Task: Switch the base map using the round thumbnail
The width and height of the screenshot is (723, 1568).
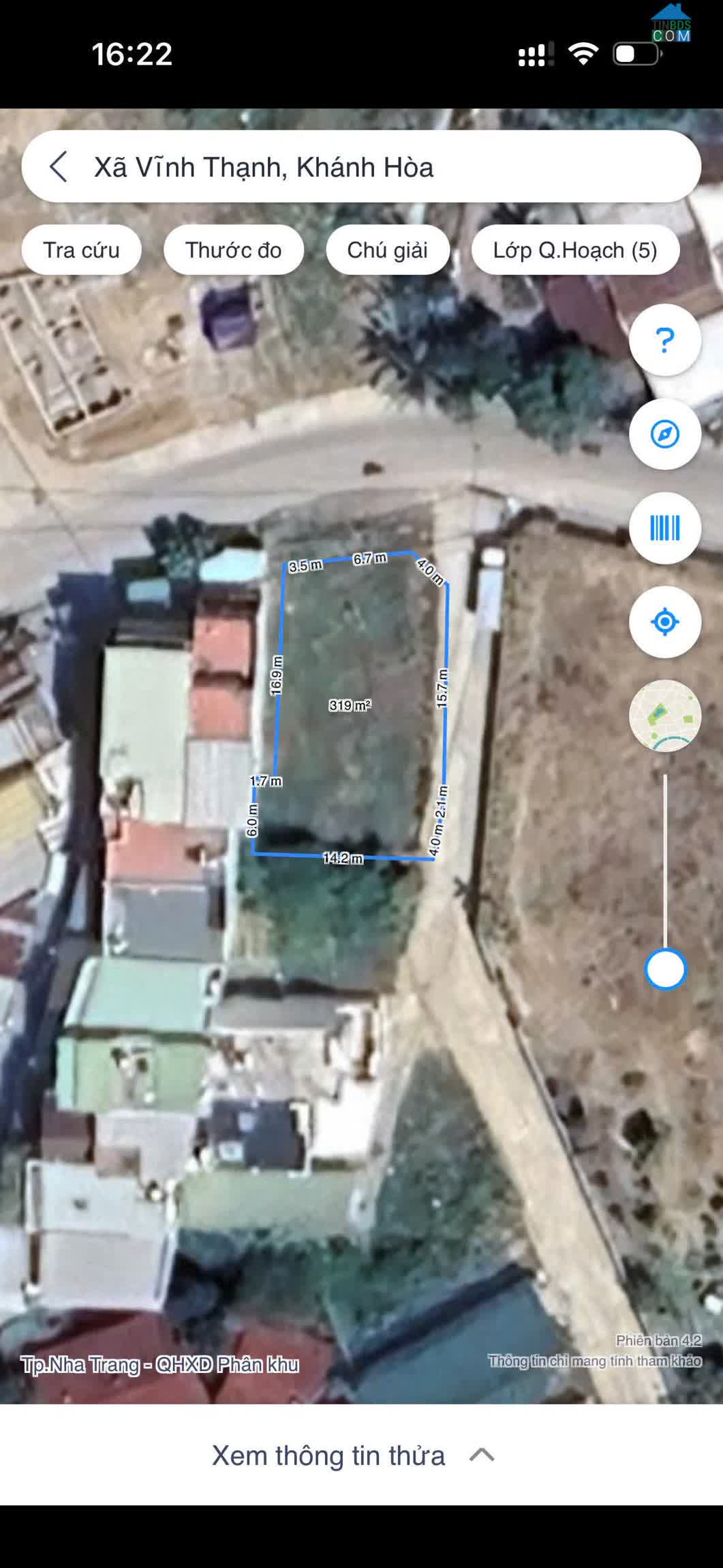Action: click(x=665, y=716)
